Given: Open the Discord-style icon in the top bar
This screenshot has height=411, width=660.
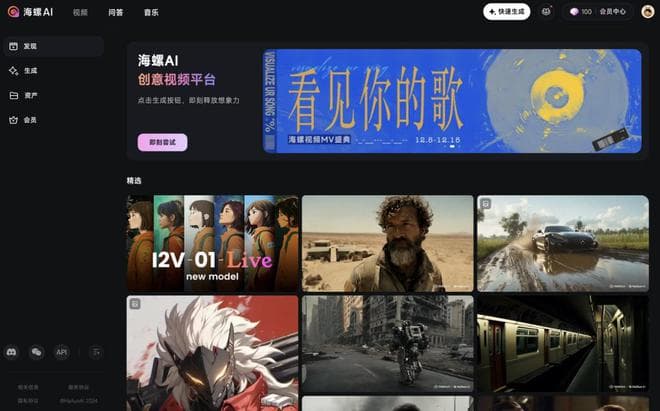Looking at the screenshot, I should [x=546, y=12].
